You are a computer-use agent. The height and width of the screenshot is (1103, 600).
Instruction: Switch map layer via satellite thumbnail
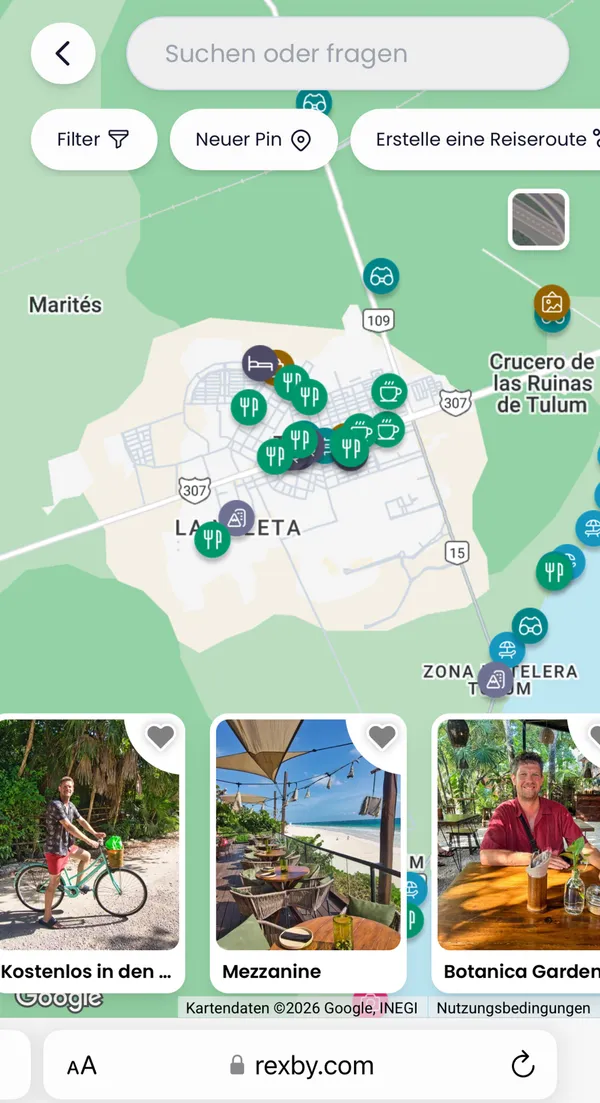(538, 219)
